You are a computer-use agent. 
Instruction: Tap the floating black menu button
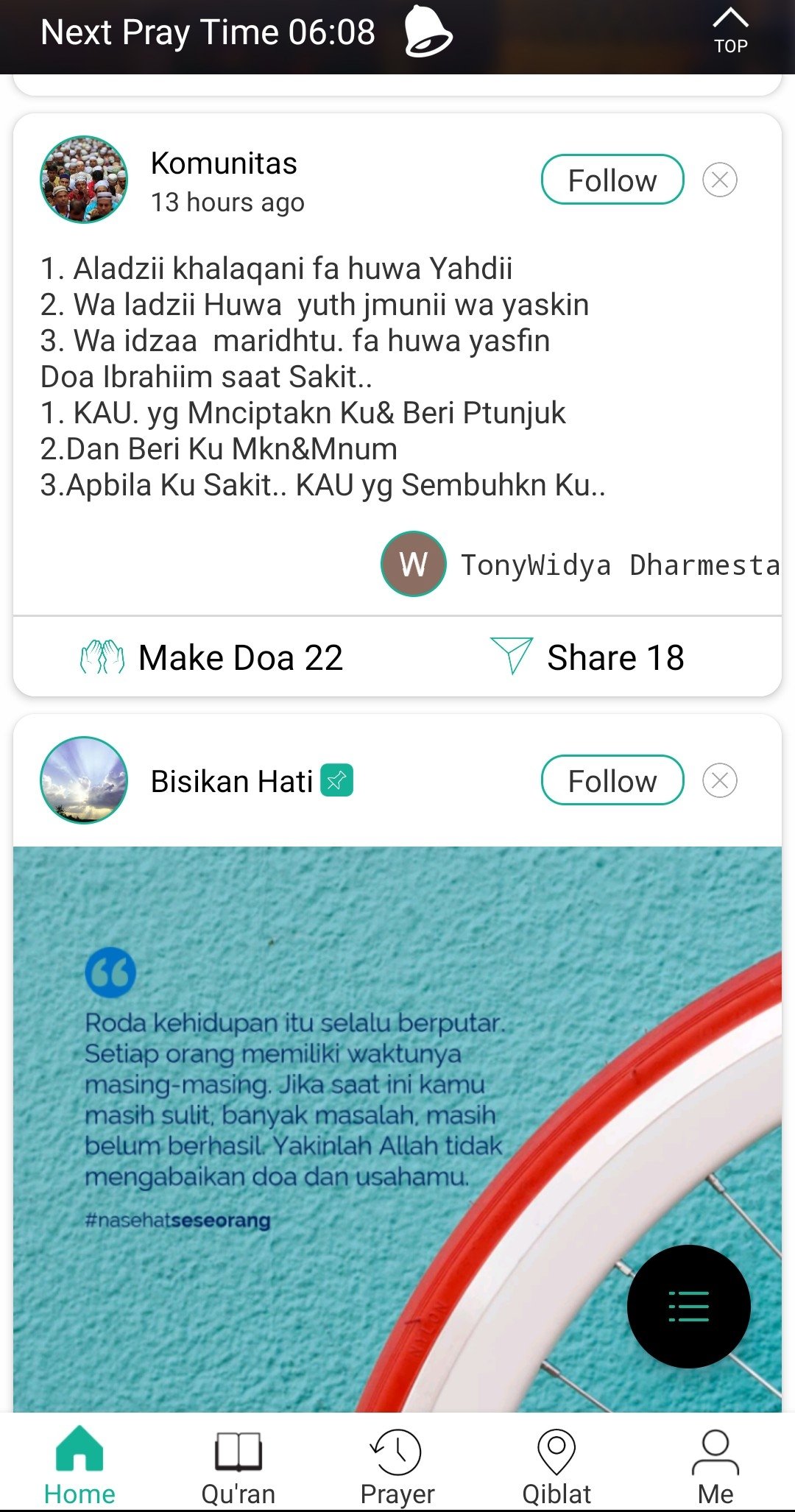pos(689,1307)
